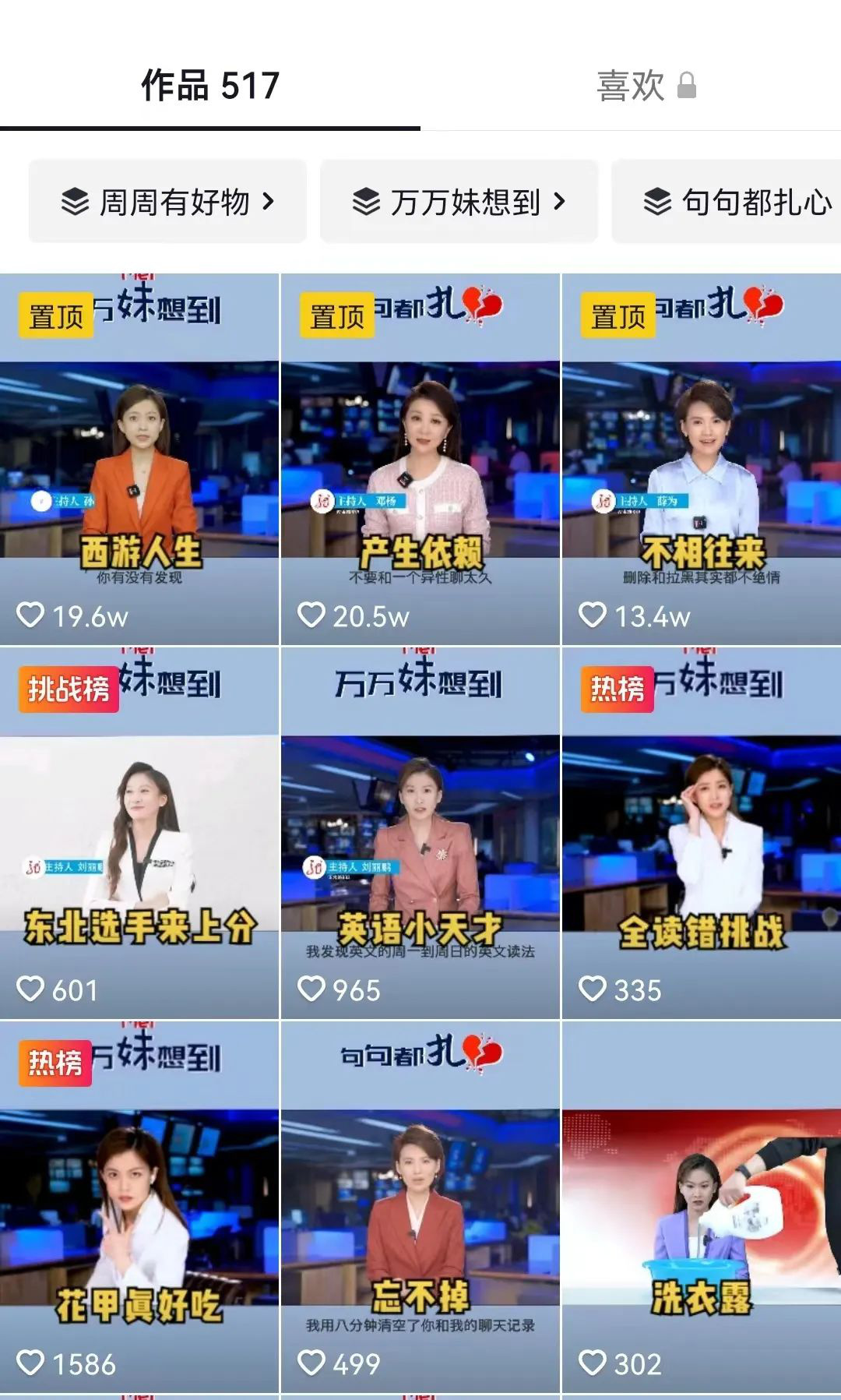Open the 全读错挑战 video

(701, 834)
